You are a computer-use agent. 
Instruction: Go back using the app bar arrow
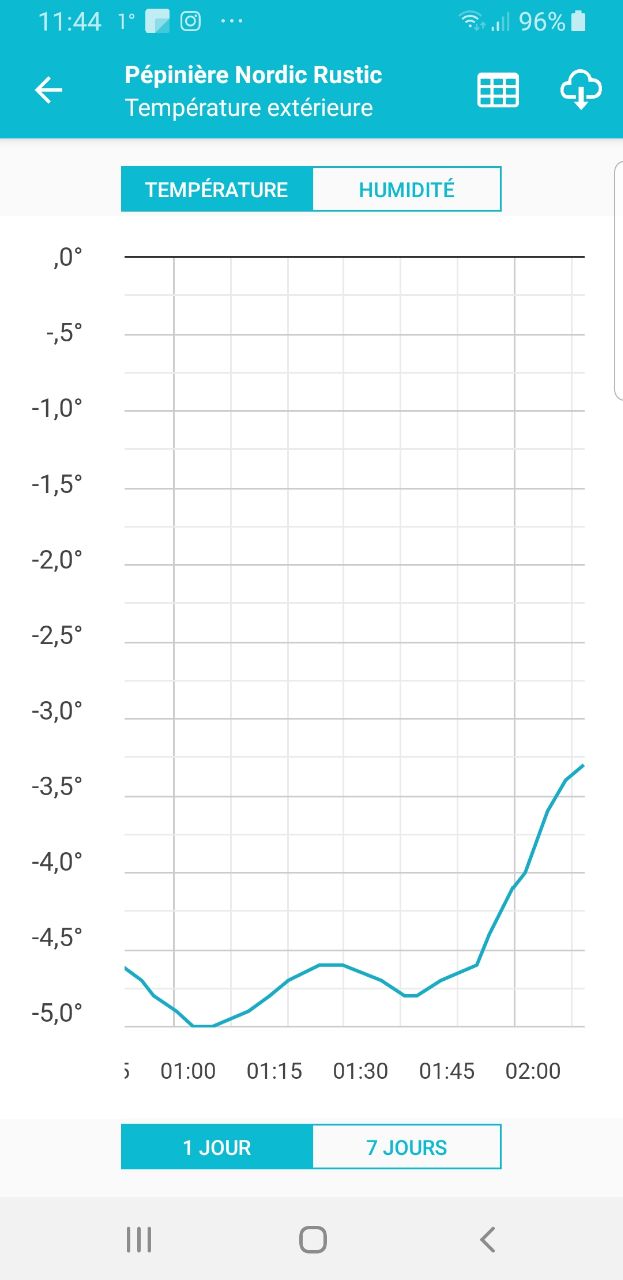[48, 90]
